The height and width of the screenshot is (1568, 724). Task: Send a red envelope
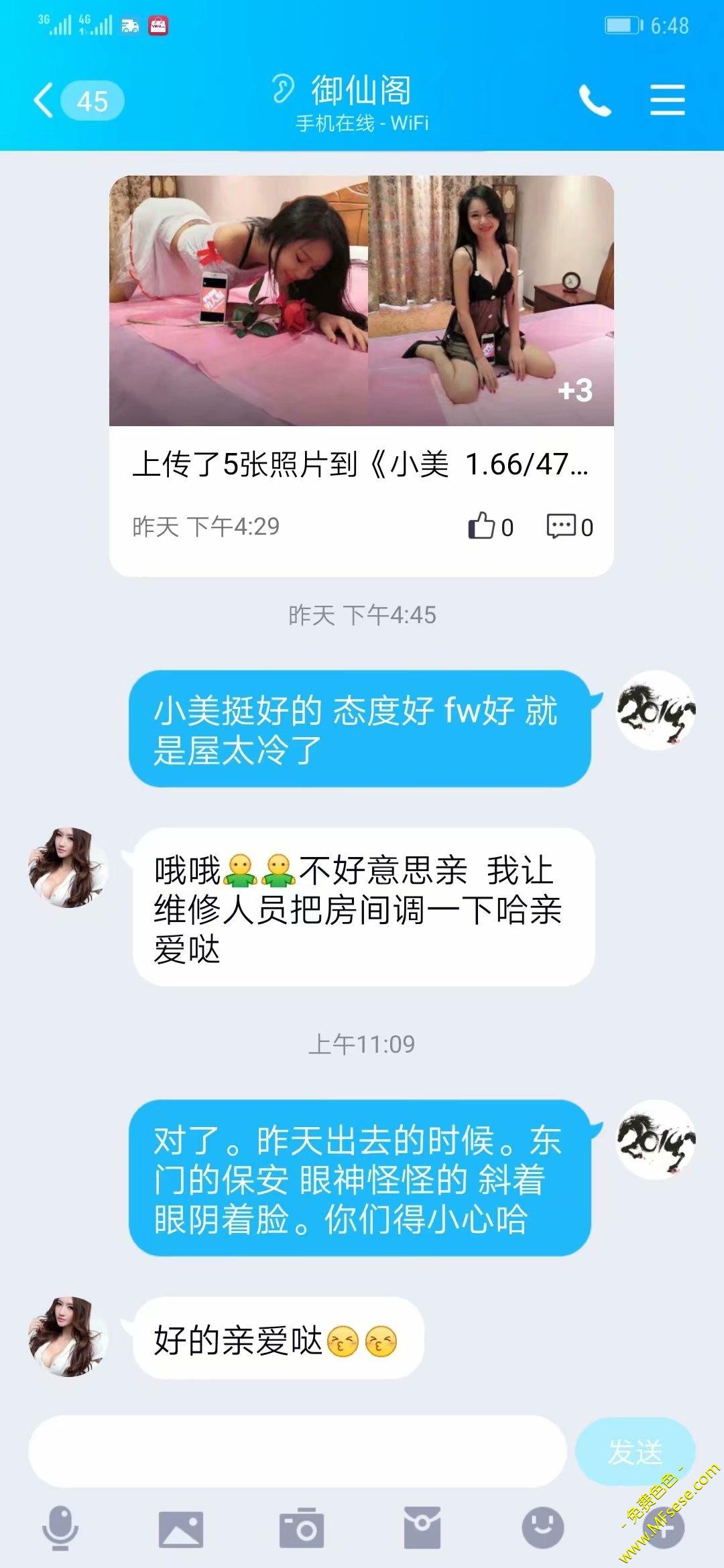pyautogui.click(x=422, y=1528)
